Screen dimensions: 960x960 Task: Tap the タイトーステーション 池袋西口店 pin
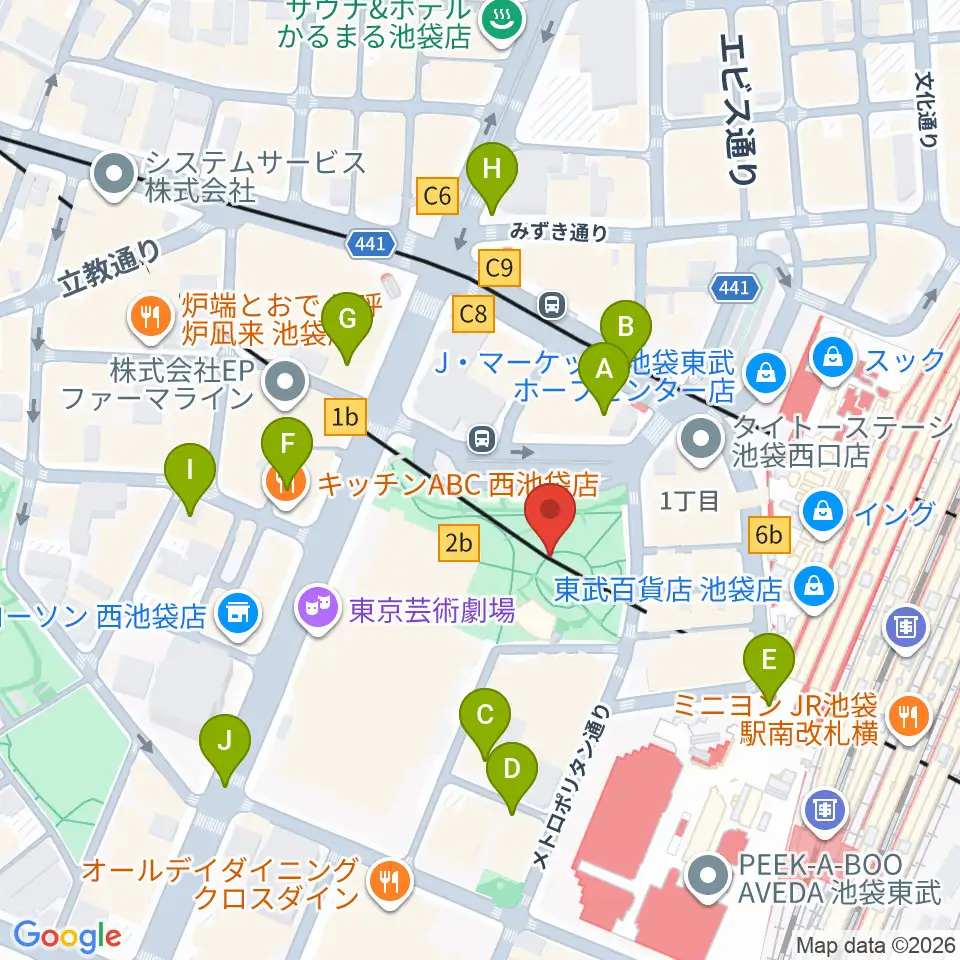coord(704,438)
